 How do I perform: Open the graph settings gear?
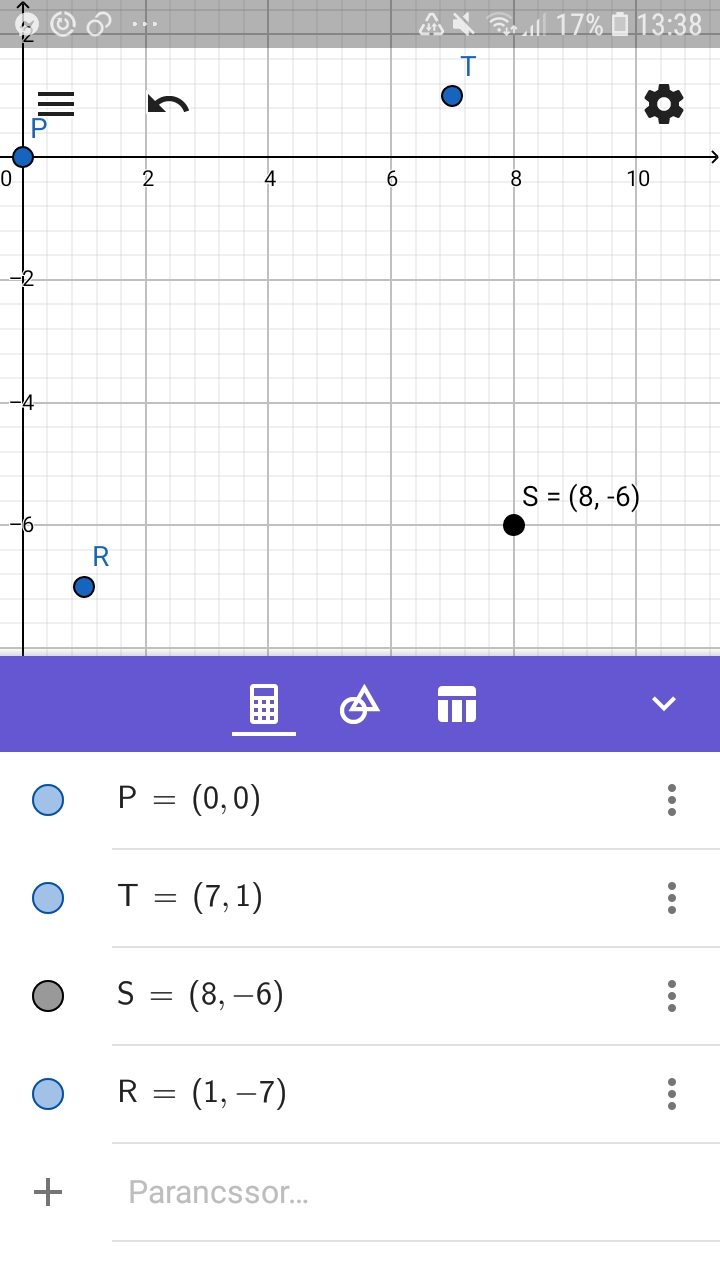click(664, 104)
